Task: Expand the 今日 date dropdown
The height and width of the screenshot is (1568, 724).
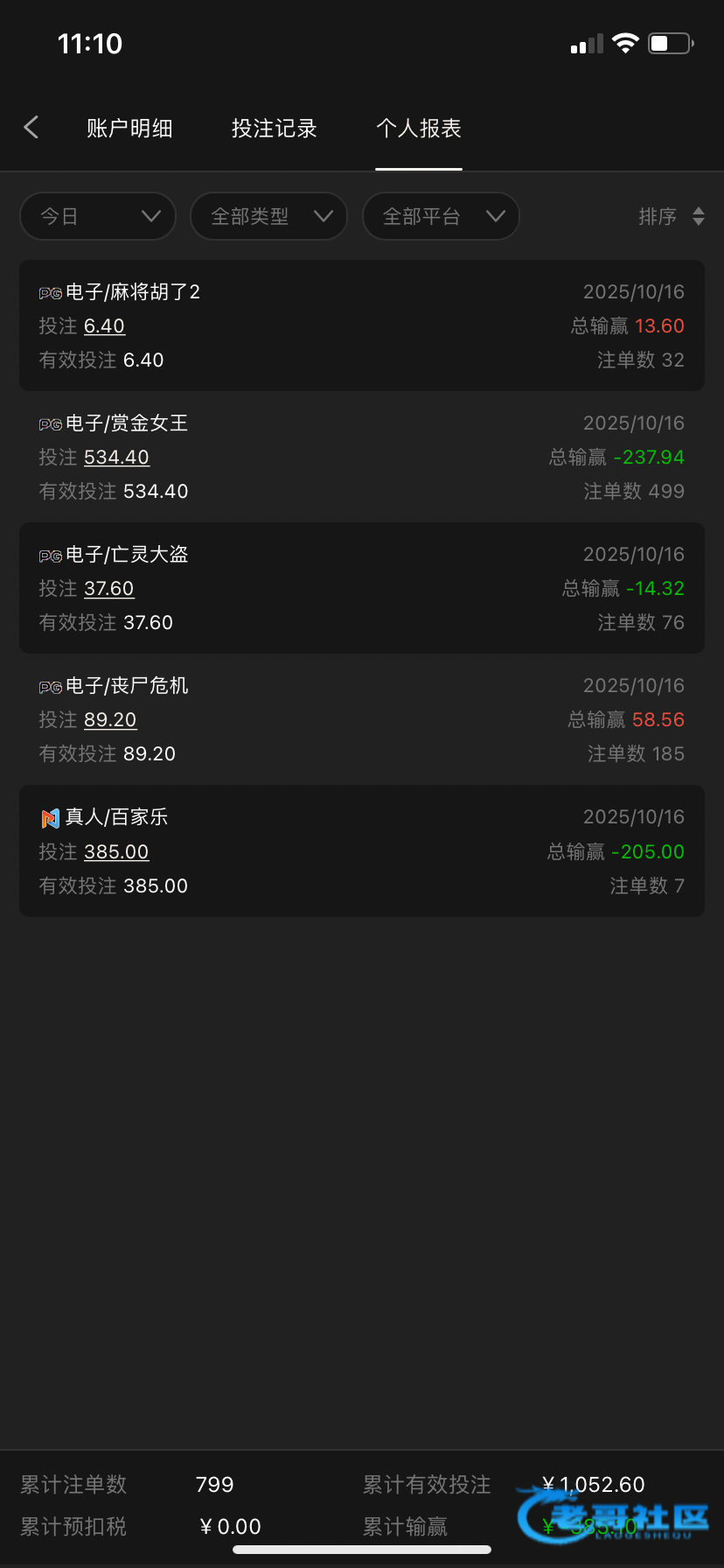Action: (98, 216)
